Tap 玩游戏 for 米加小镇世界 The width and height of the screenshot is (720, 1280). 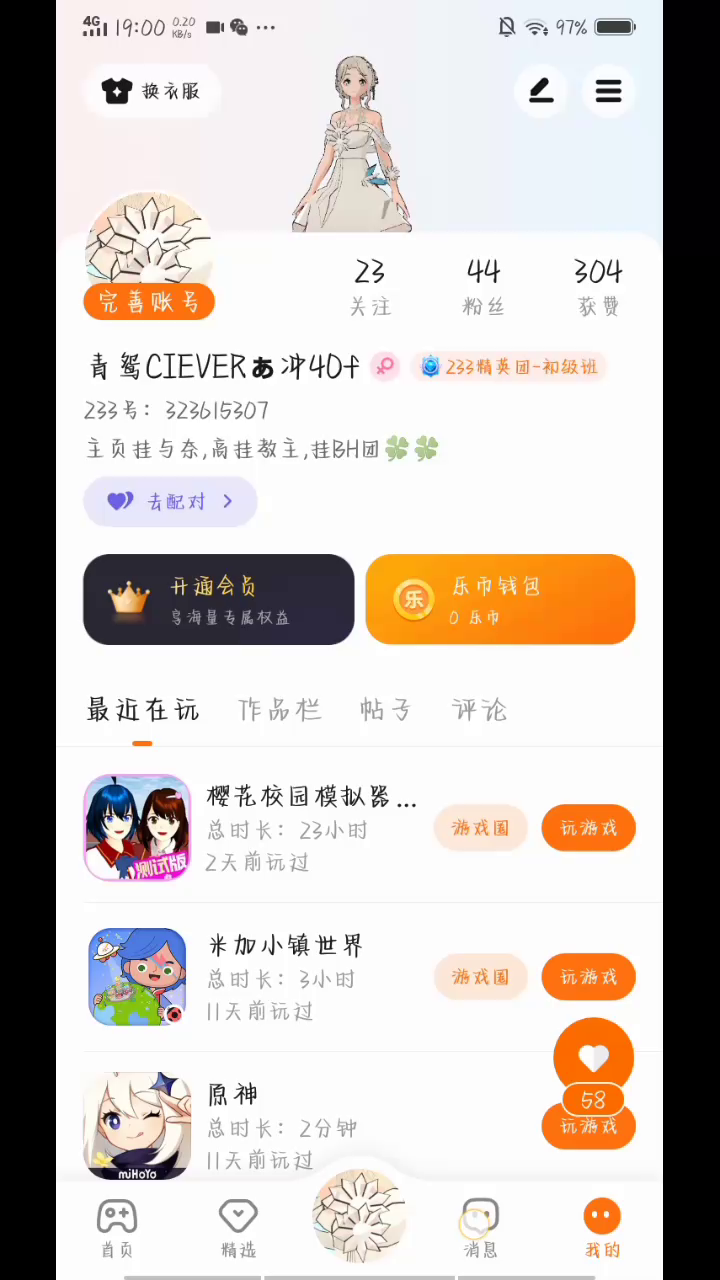point(588,977)
